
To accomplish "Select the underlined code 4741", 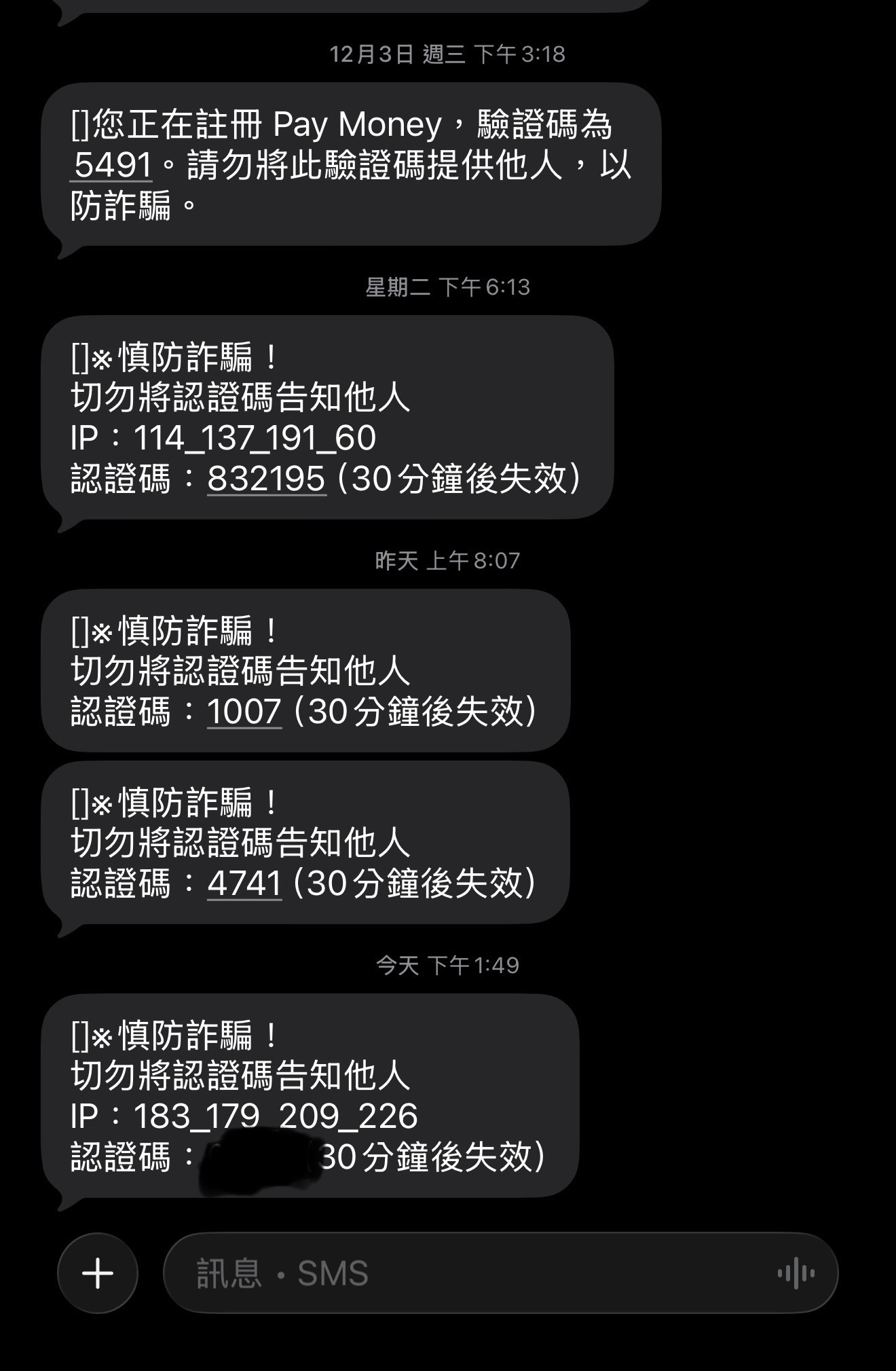I will point(244,883).
